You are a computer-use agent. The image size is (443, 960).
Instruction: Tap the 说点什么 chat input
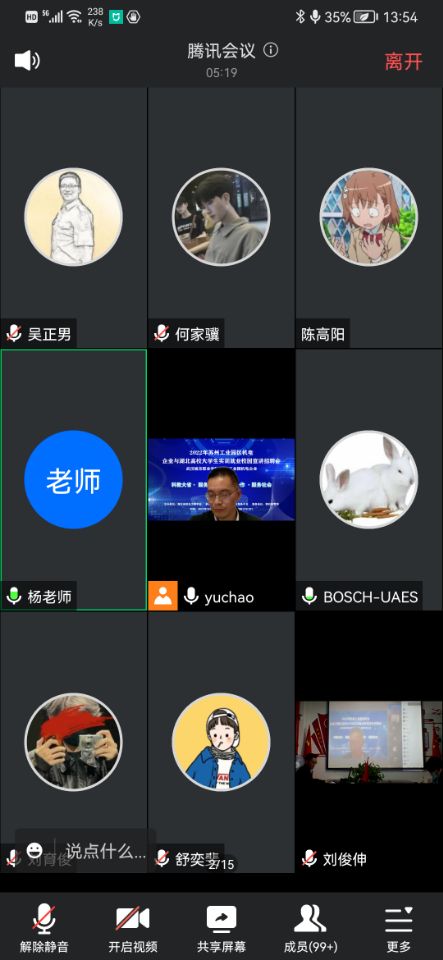(105, 850)
